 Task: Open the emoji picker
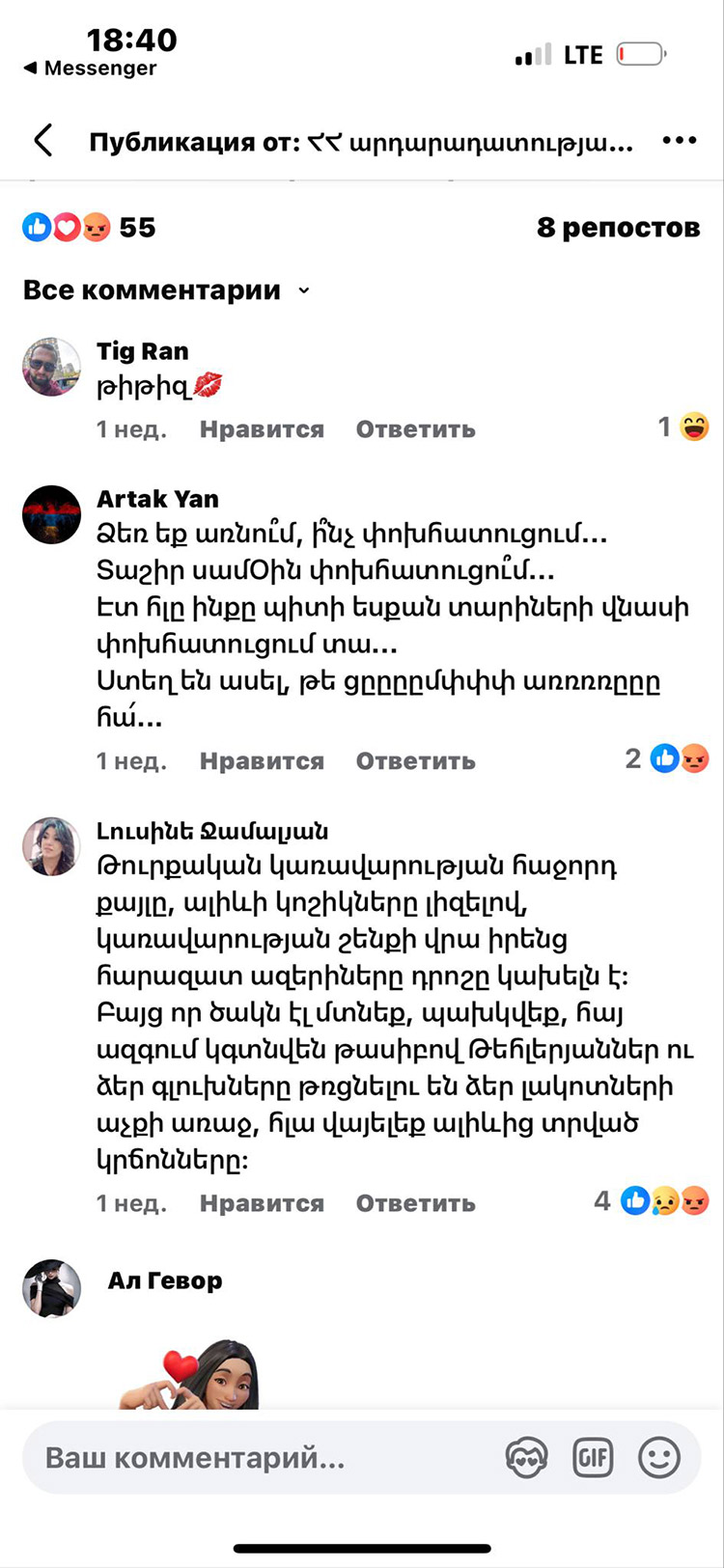659,1458
